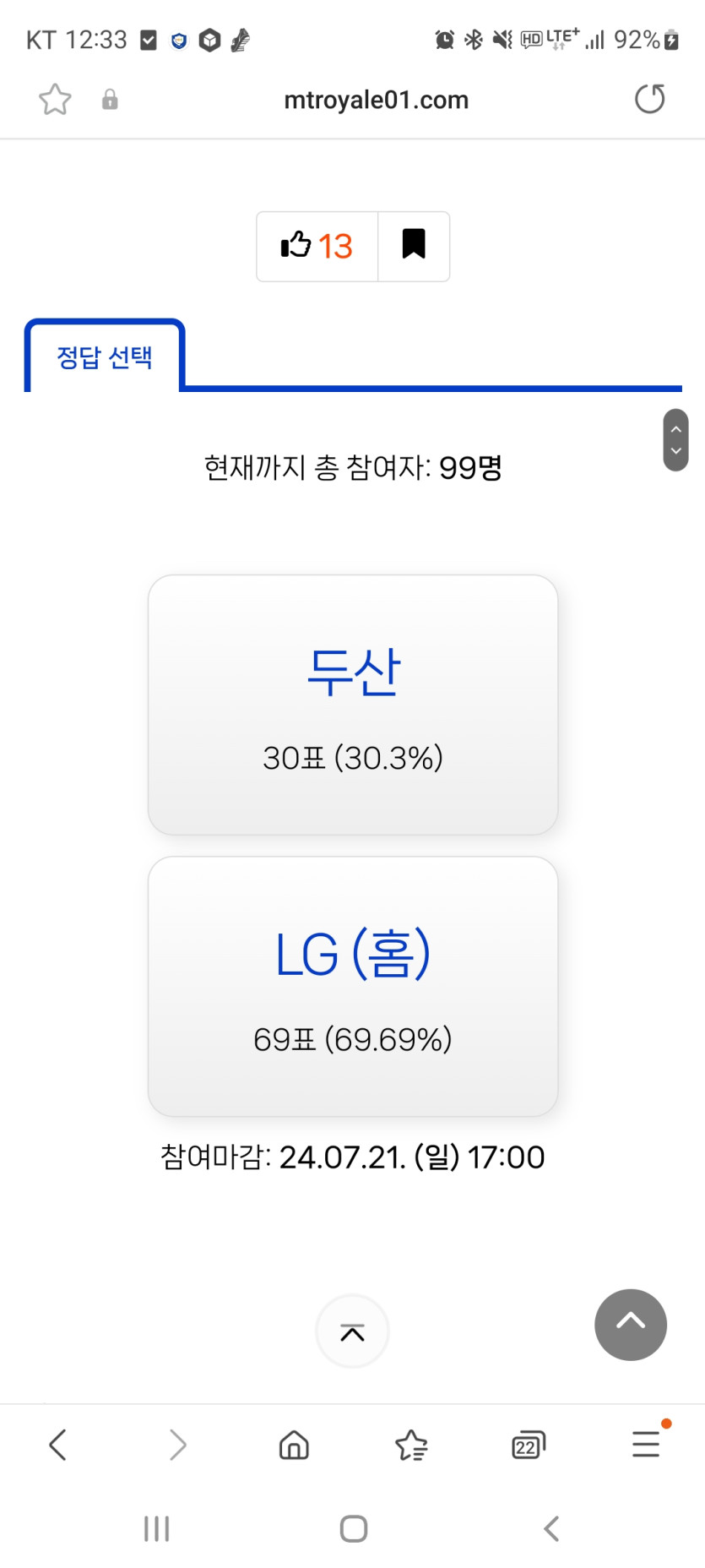Screen dimensions: 705x1568
Task: Vote for 두산
Action: [x=353, y=705]
